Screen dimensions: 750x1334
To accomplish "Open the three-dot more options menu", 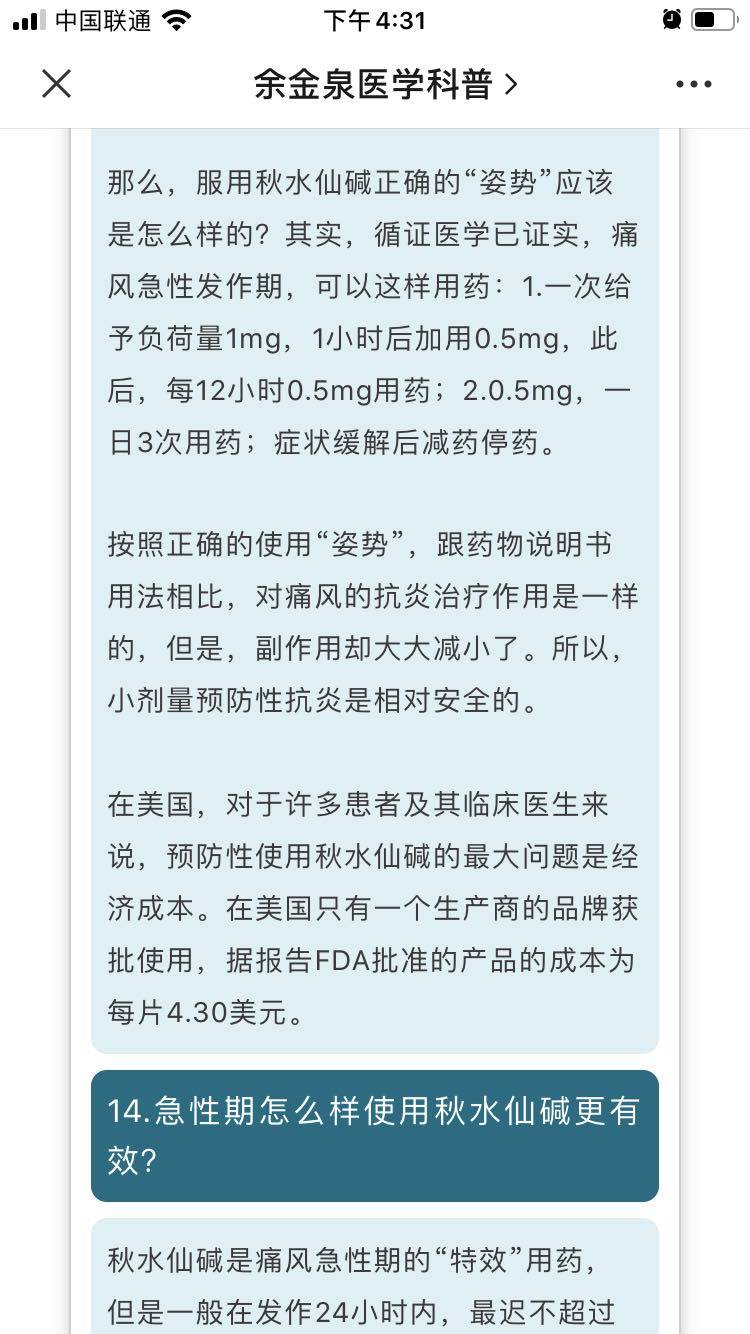I will pos(693,84).
